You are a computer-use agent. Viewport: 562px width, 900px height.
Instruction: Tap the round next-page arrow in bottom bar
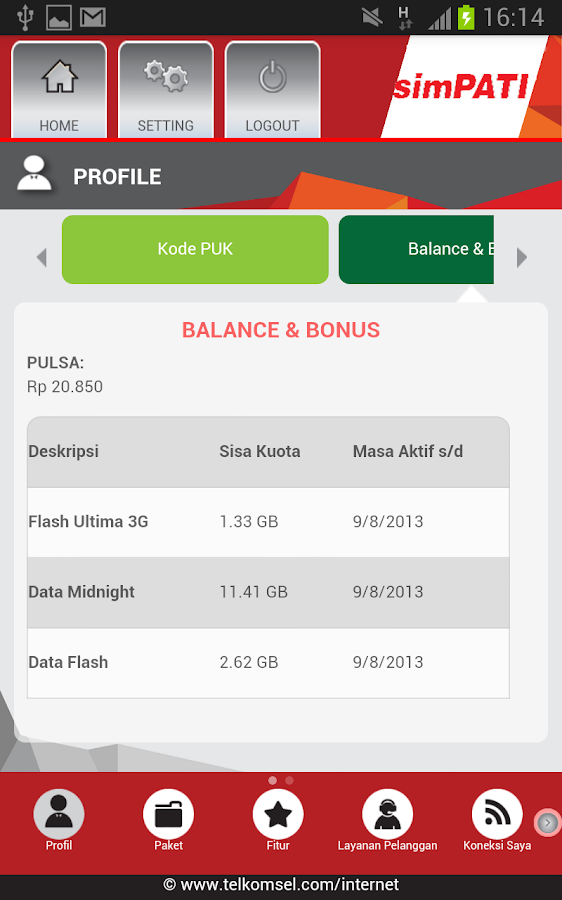click(547, 823)
